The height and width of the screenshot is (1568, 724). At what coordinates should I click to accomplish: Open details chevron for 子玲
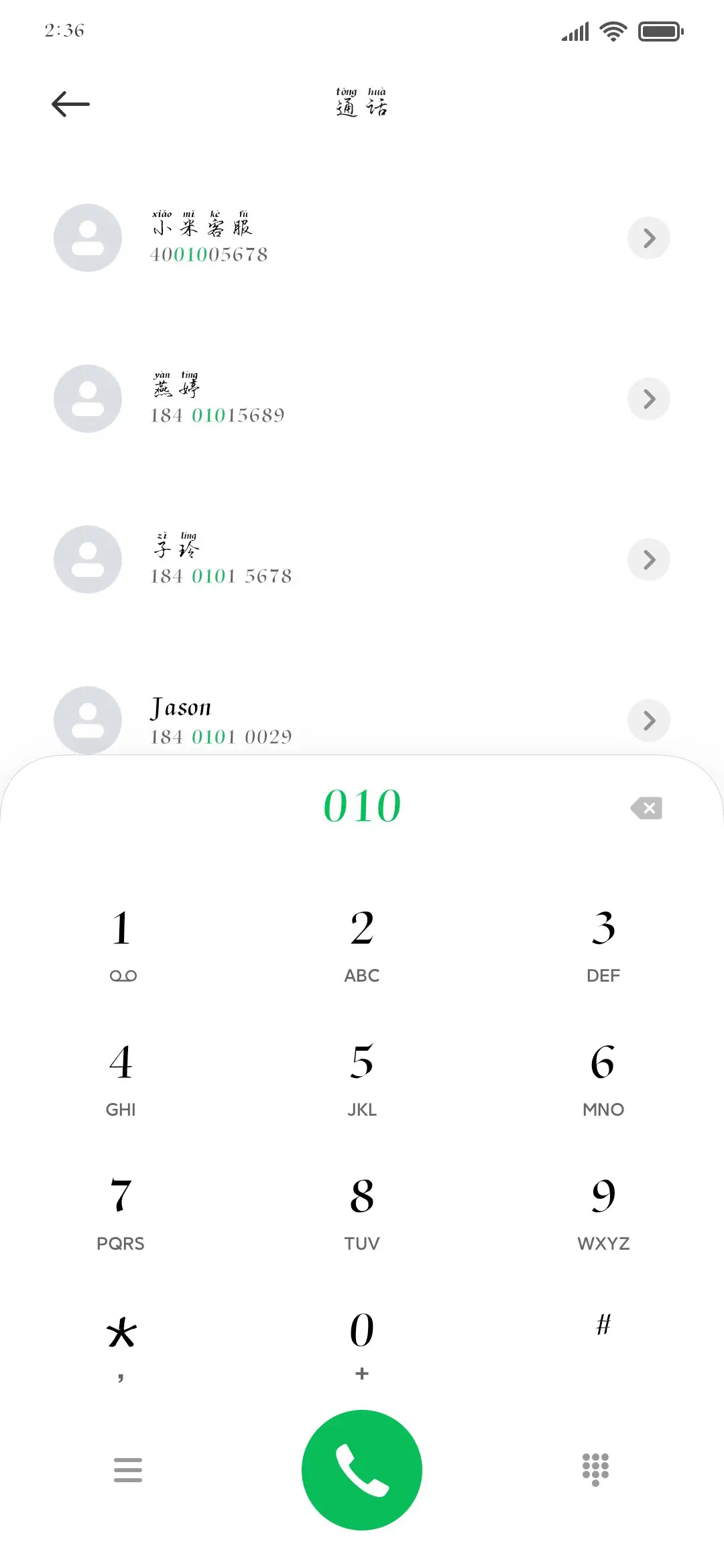[648, 560]
